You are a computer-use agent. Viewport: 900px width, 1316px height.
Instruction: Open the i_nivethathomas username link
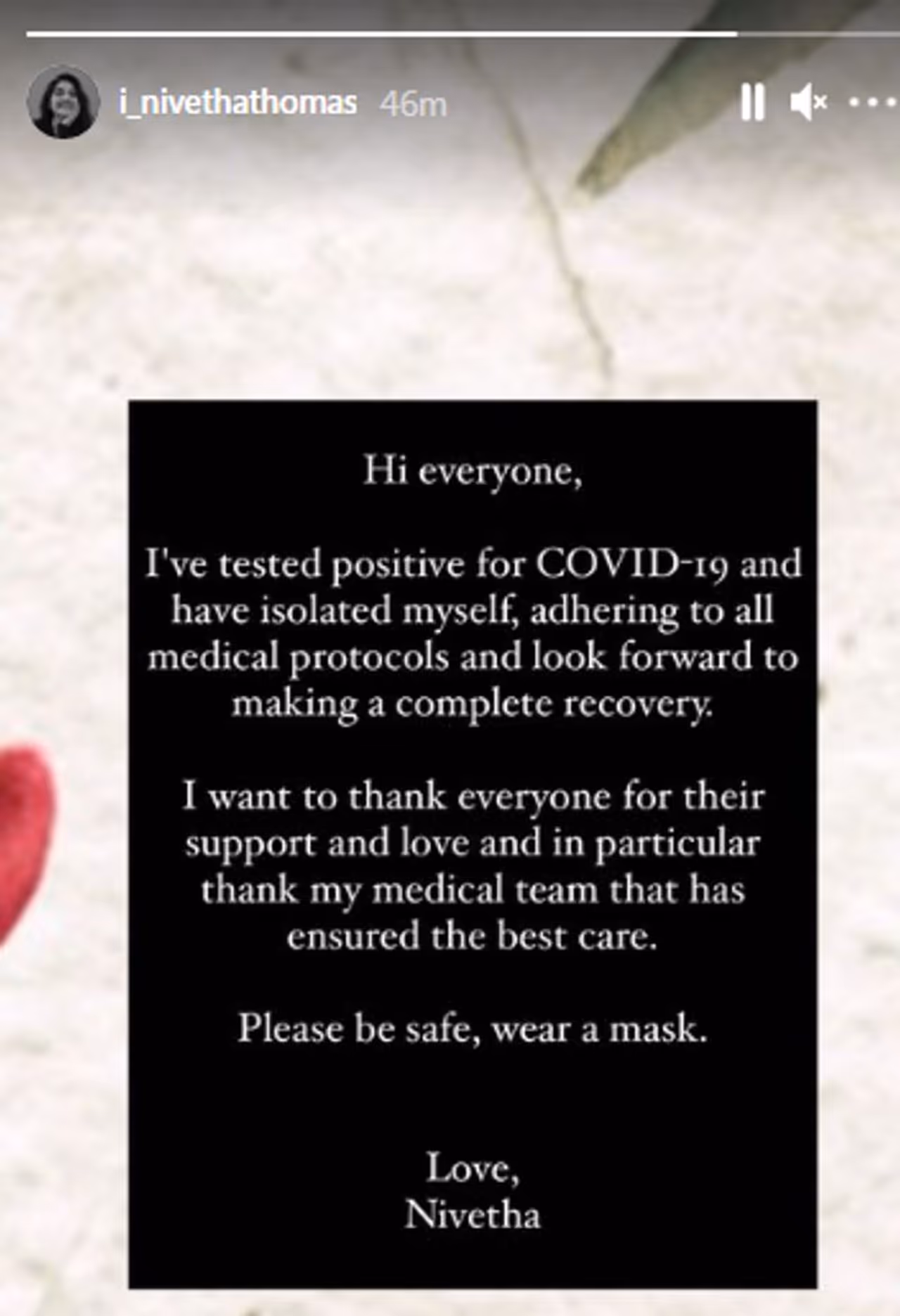[237, 104]
